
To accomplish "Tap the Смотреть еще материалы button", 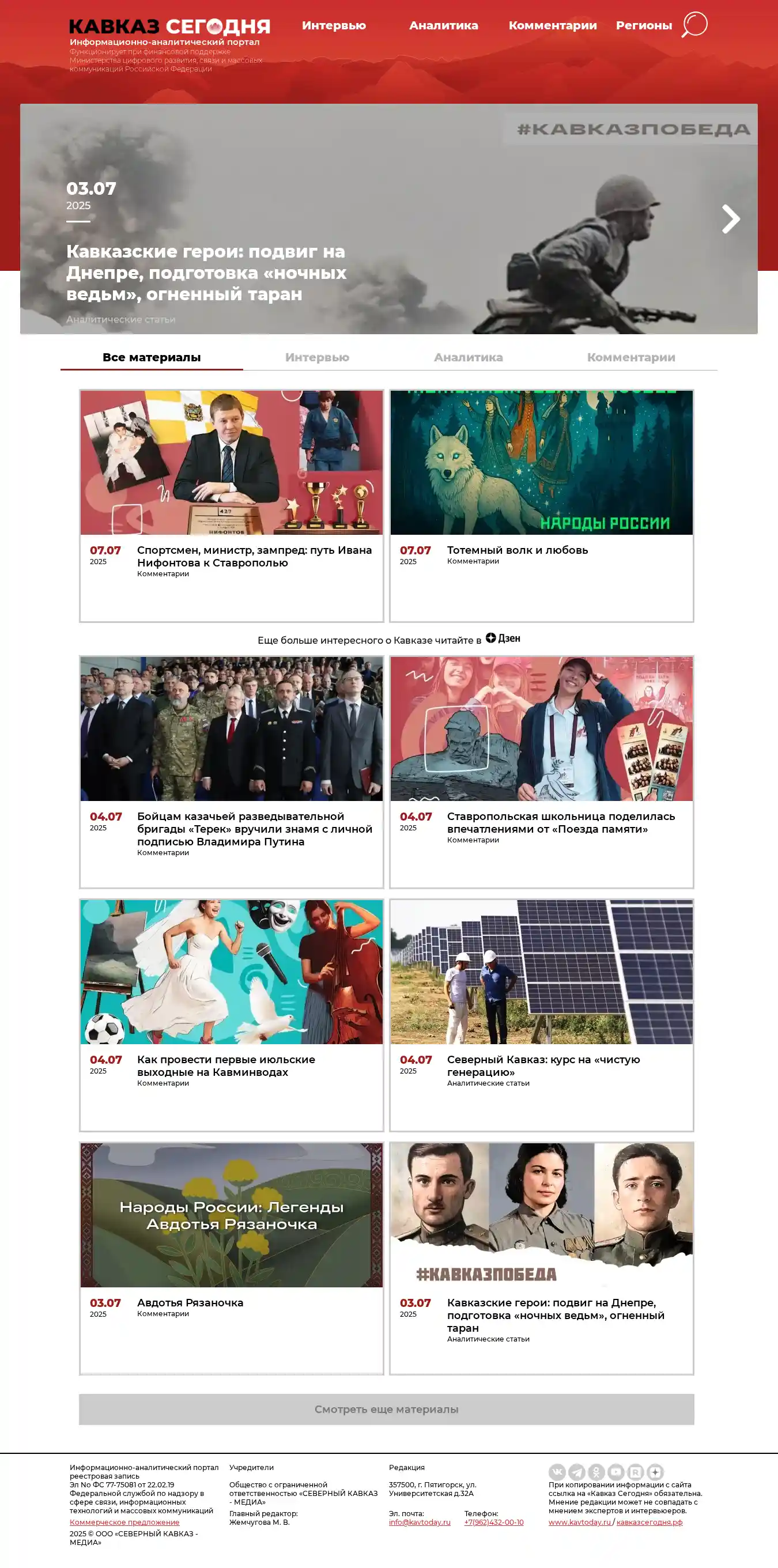I will pyautogui.click(x=386, y=1409).
